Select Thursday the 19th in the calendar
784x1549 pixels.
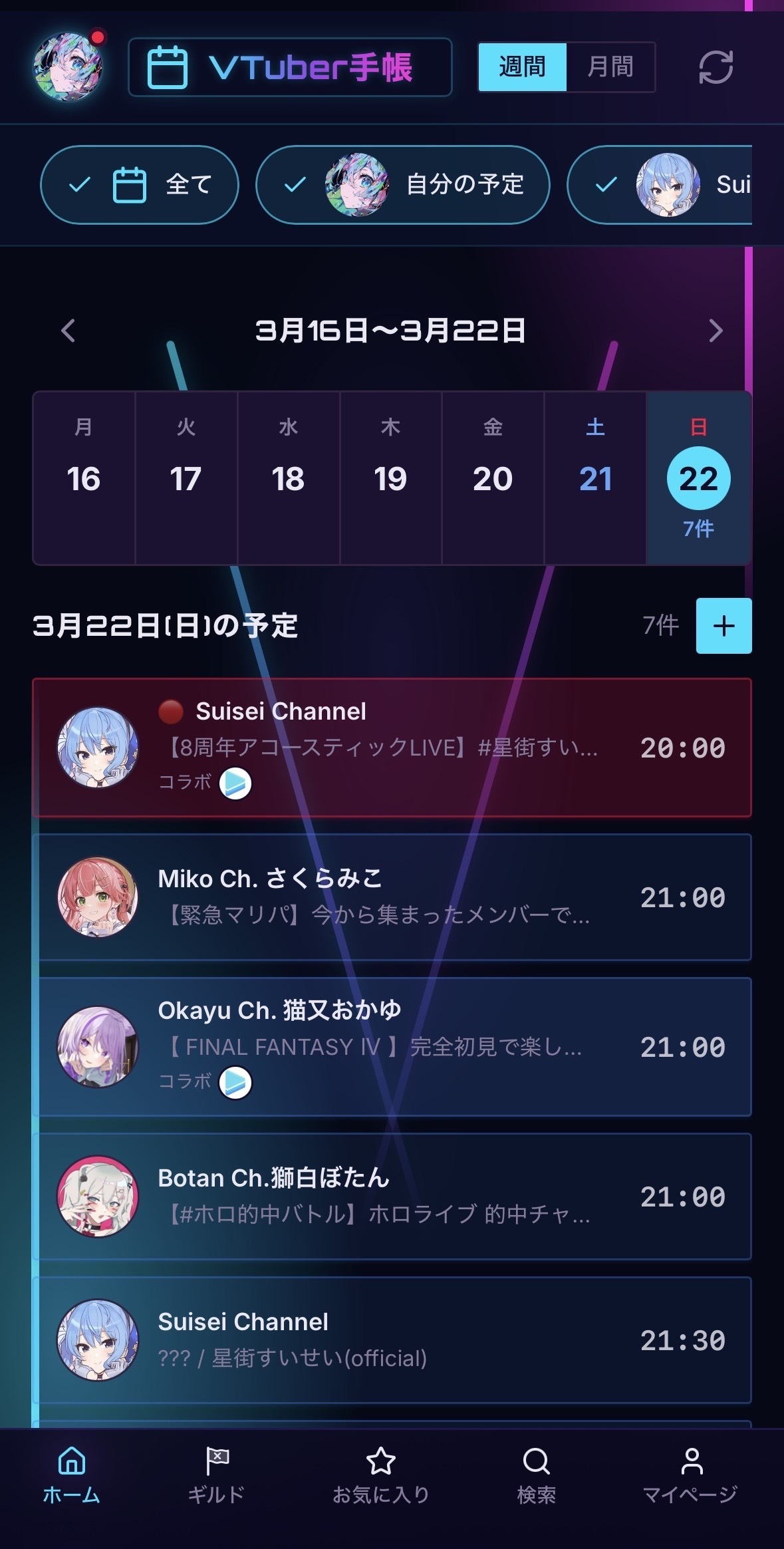[390, 478]
